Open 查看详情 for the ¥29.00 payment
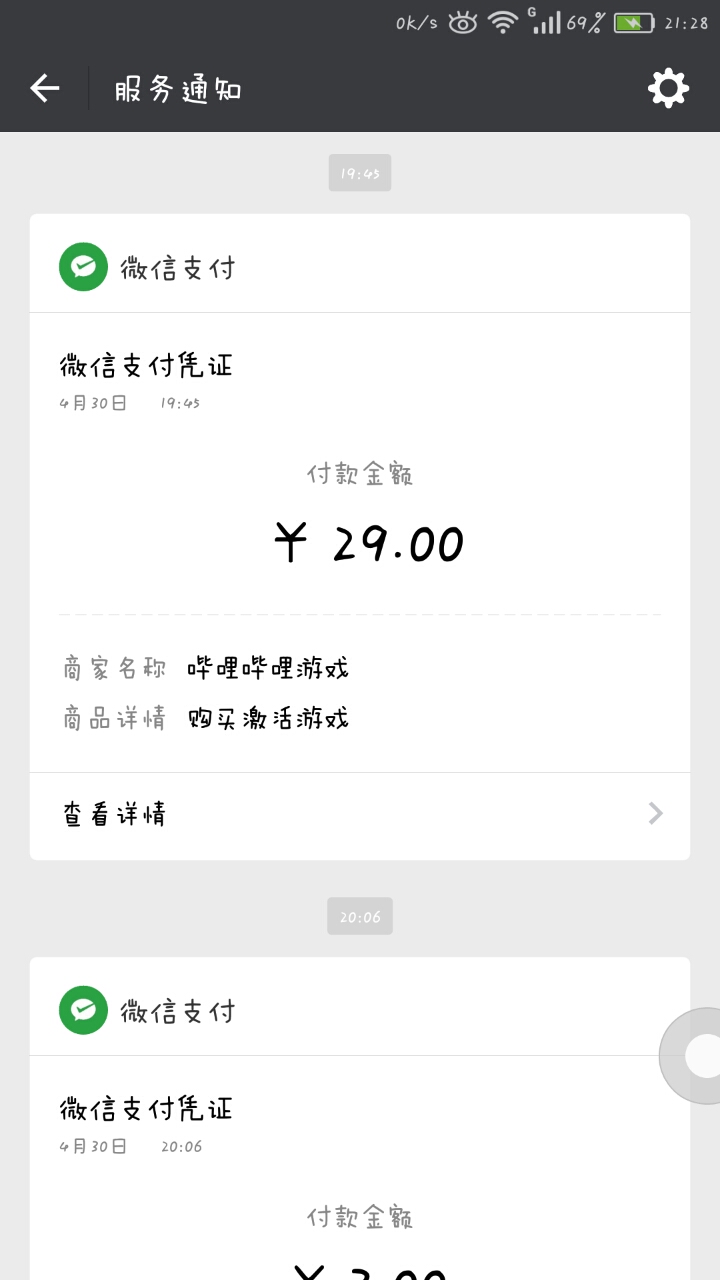The width and height of the screenshot is (720, 1280). [x=360, y=815]
